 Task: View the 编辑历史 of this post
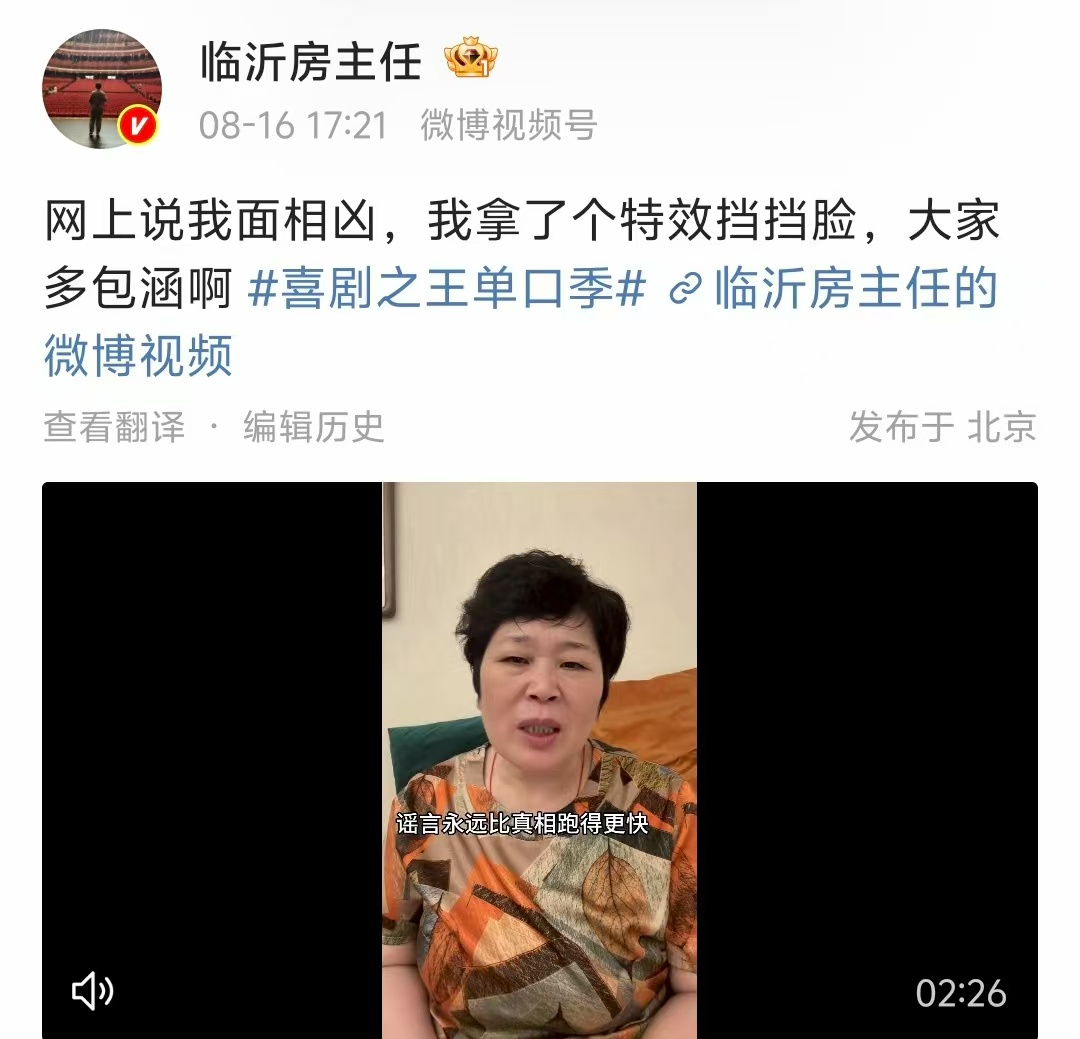[x=314, y=427]
